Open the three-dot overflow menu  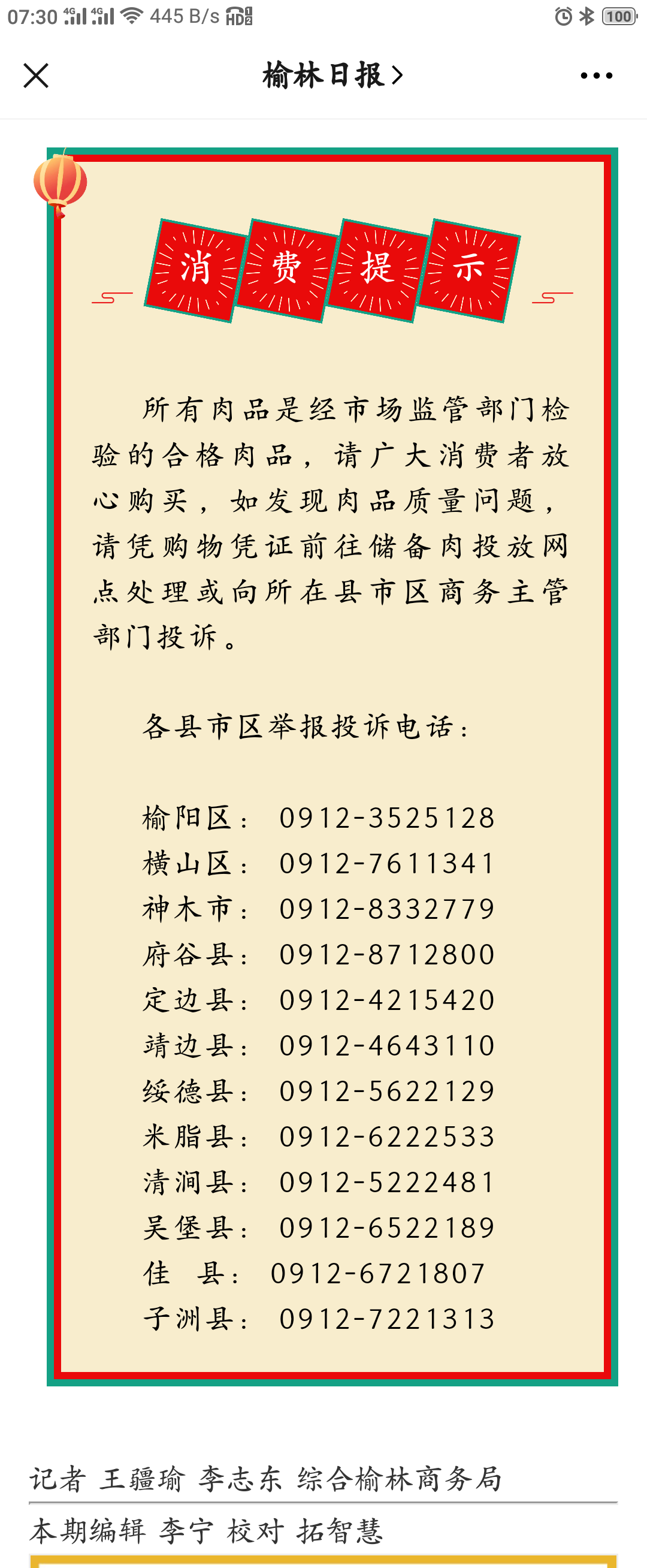coord(596,76)
